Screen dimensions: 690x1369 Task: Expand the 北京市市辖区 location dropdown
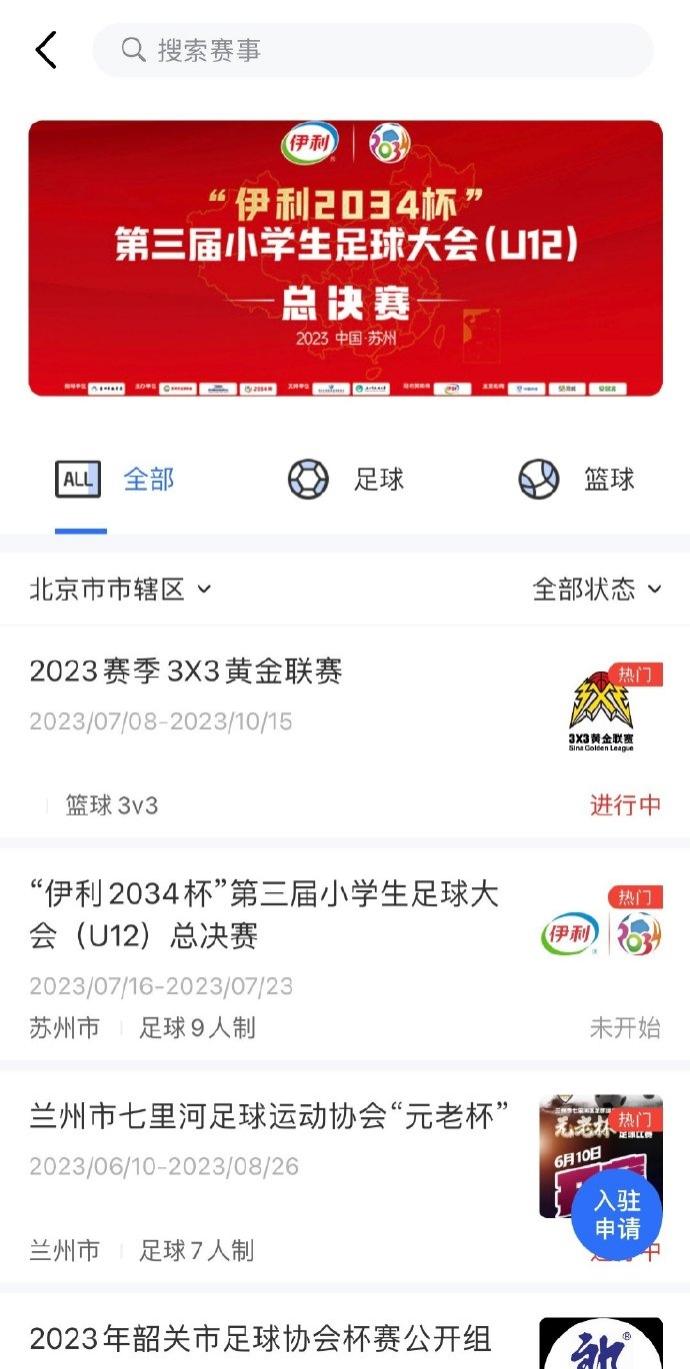(x=120, y=590)
